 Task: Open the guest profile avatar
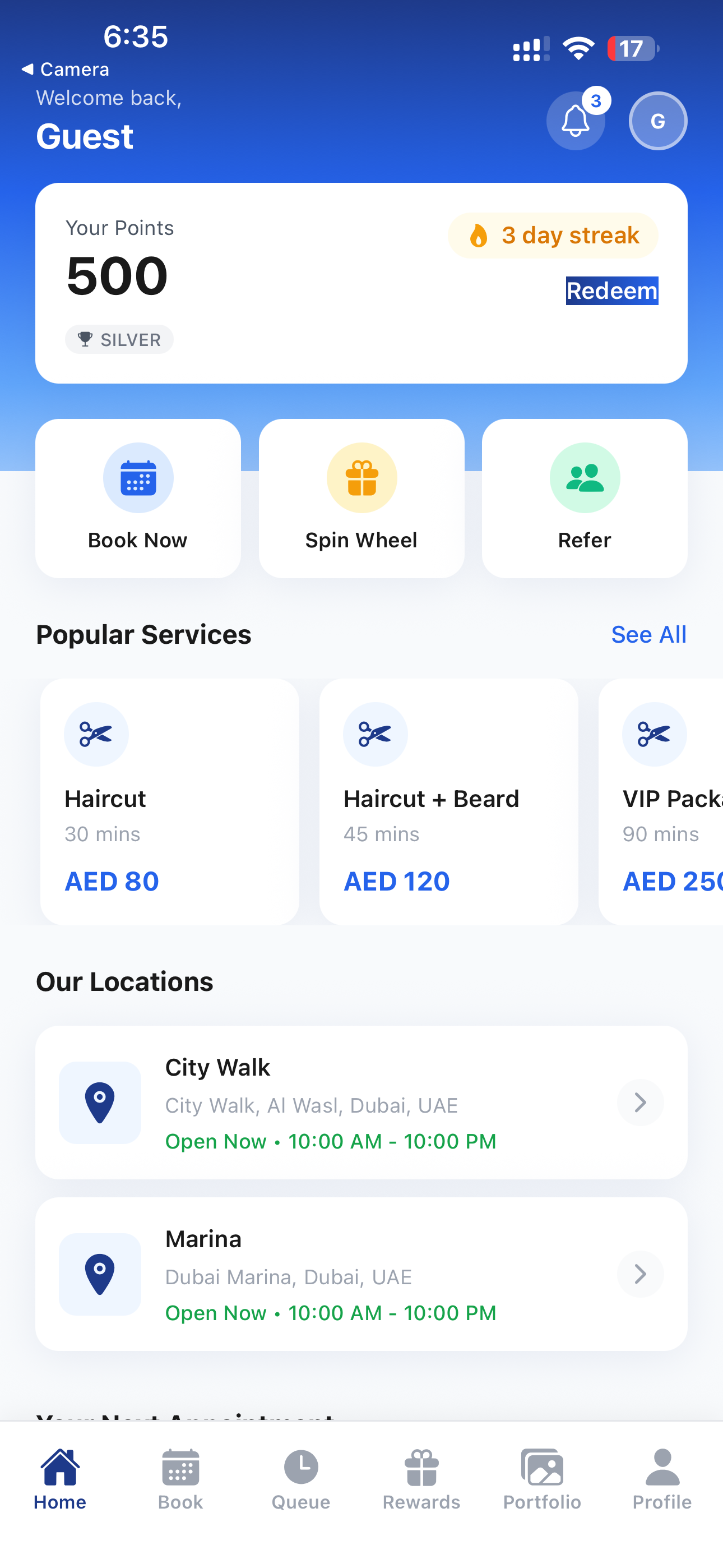(657, 121)
